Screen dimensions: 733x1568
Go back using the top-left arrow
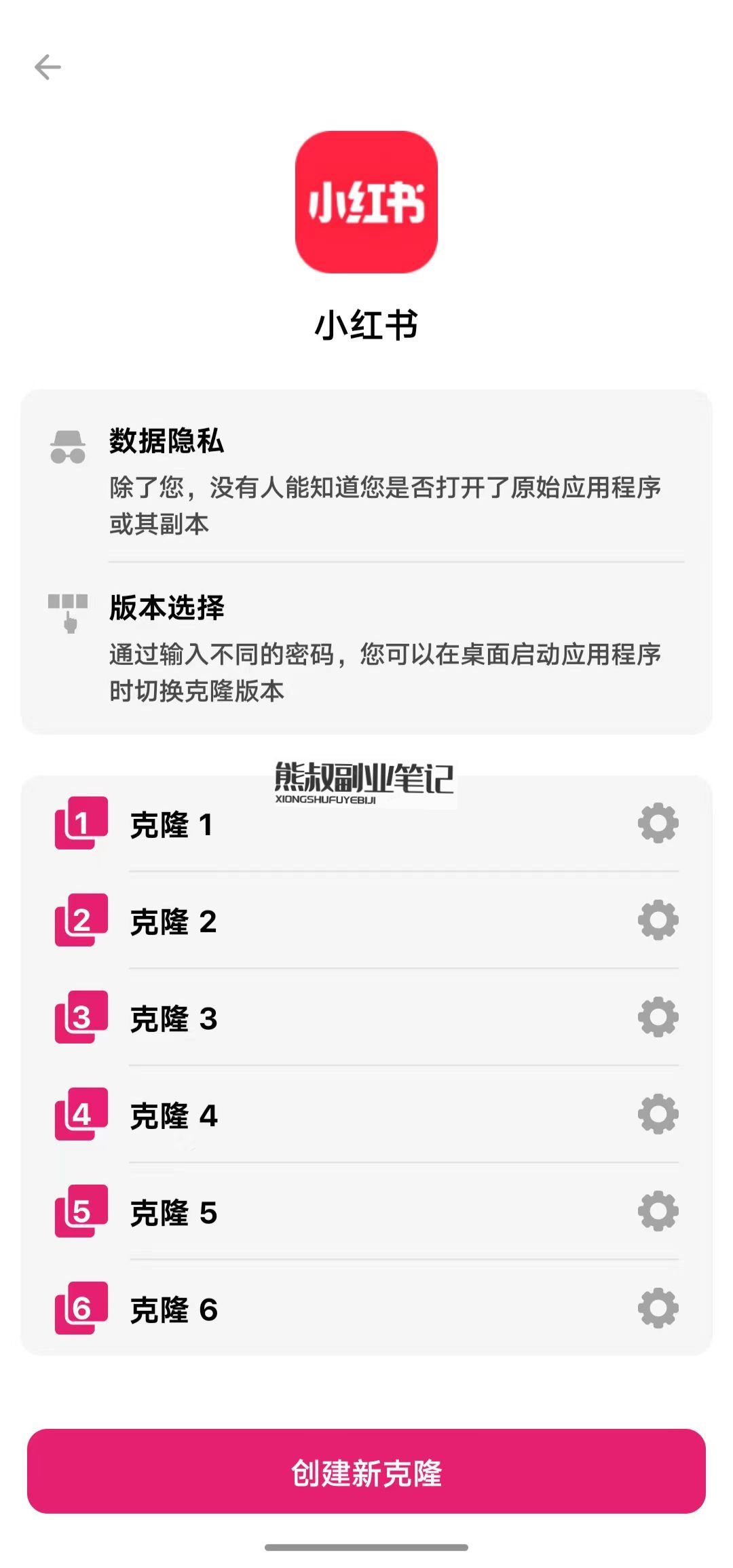pos(48,67)
